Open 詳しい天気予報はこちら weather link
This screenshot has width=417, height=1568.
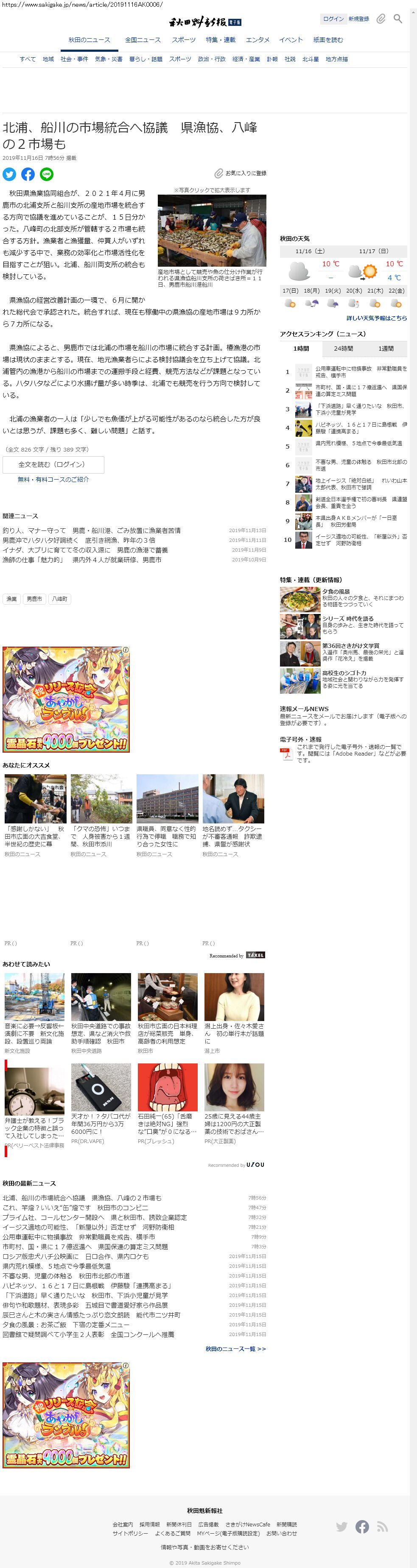click(377, 318)
